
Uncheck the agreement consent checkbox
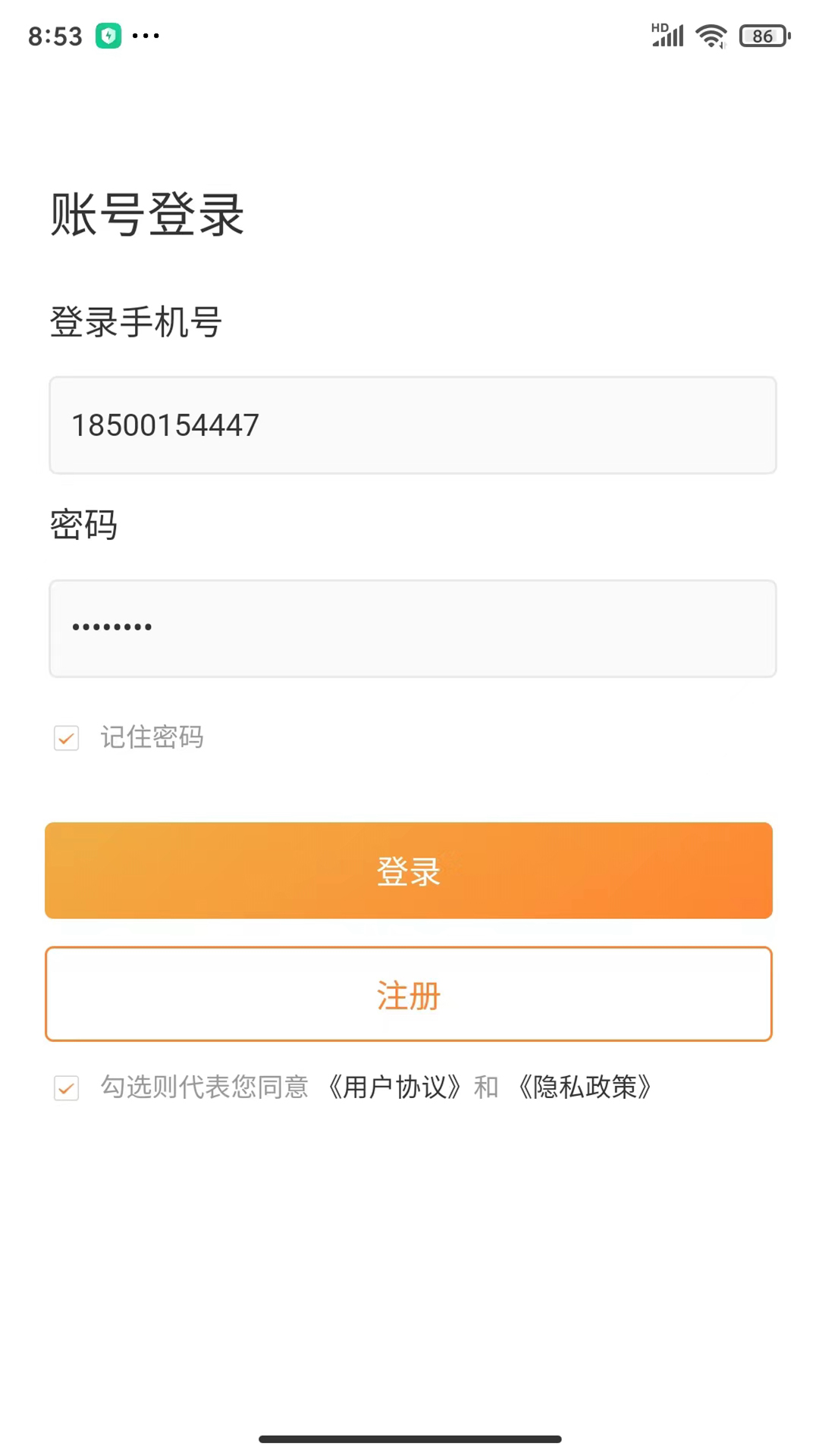[66, 1087]
